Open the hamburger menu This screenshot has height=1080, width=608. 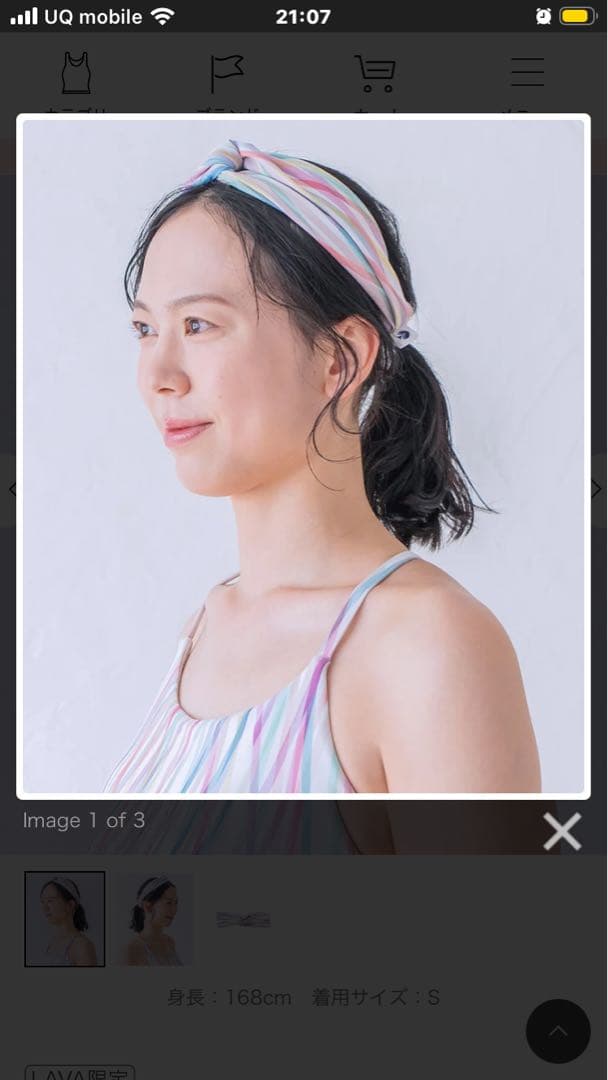click(x=527, y=72)
